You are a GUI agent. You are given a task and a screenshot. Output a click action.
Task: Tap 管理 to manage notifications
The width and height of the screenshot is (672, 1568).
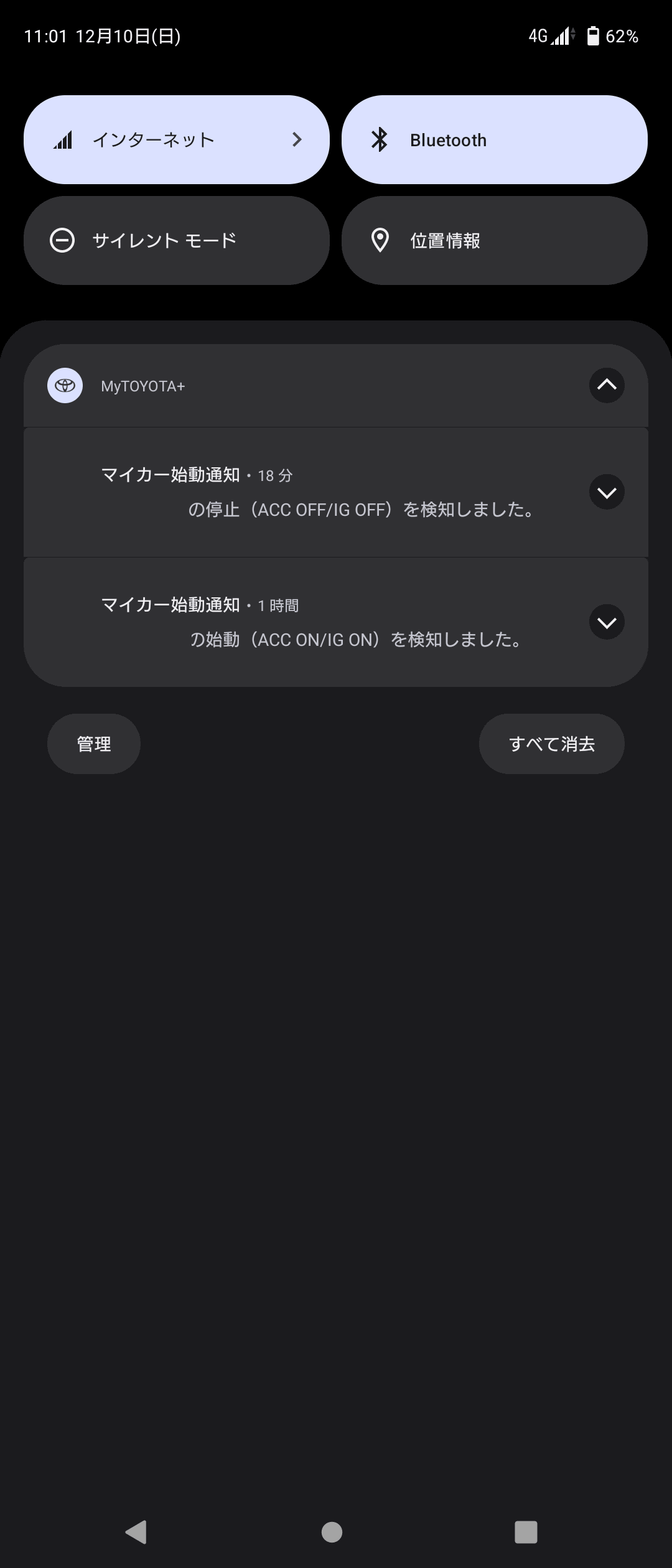pos(93,743)
